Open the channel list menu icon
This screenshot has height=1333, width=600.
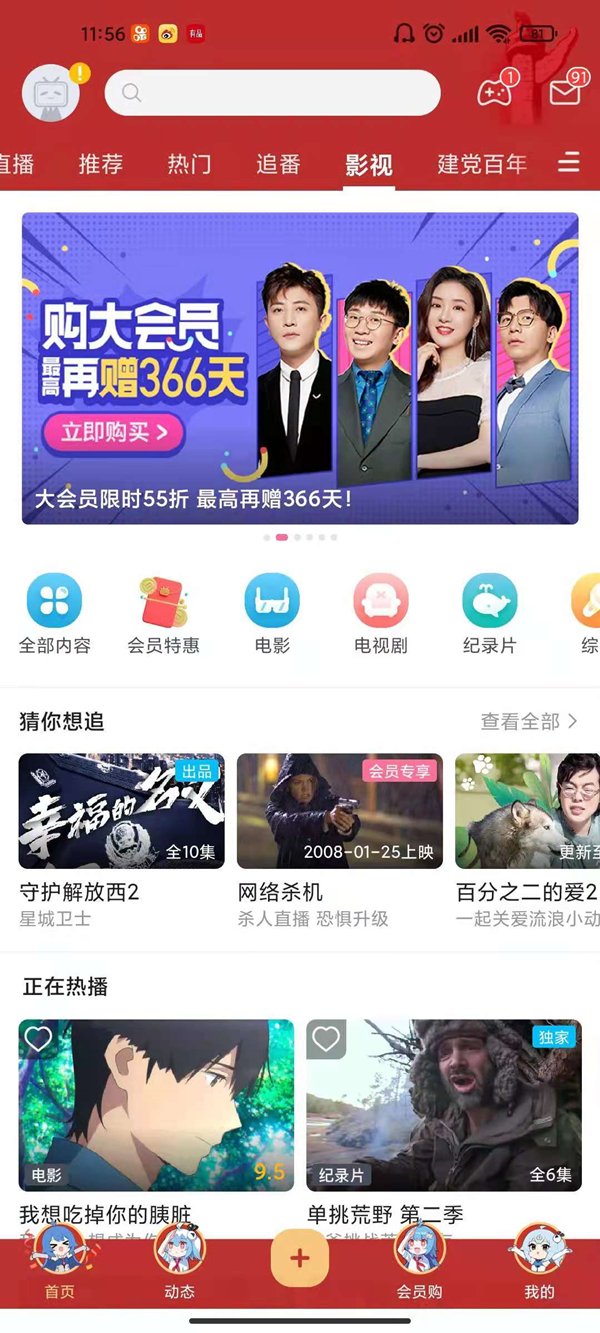[x=569, y=163]
